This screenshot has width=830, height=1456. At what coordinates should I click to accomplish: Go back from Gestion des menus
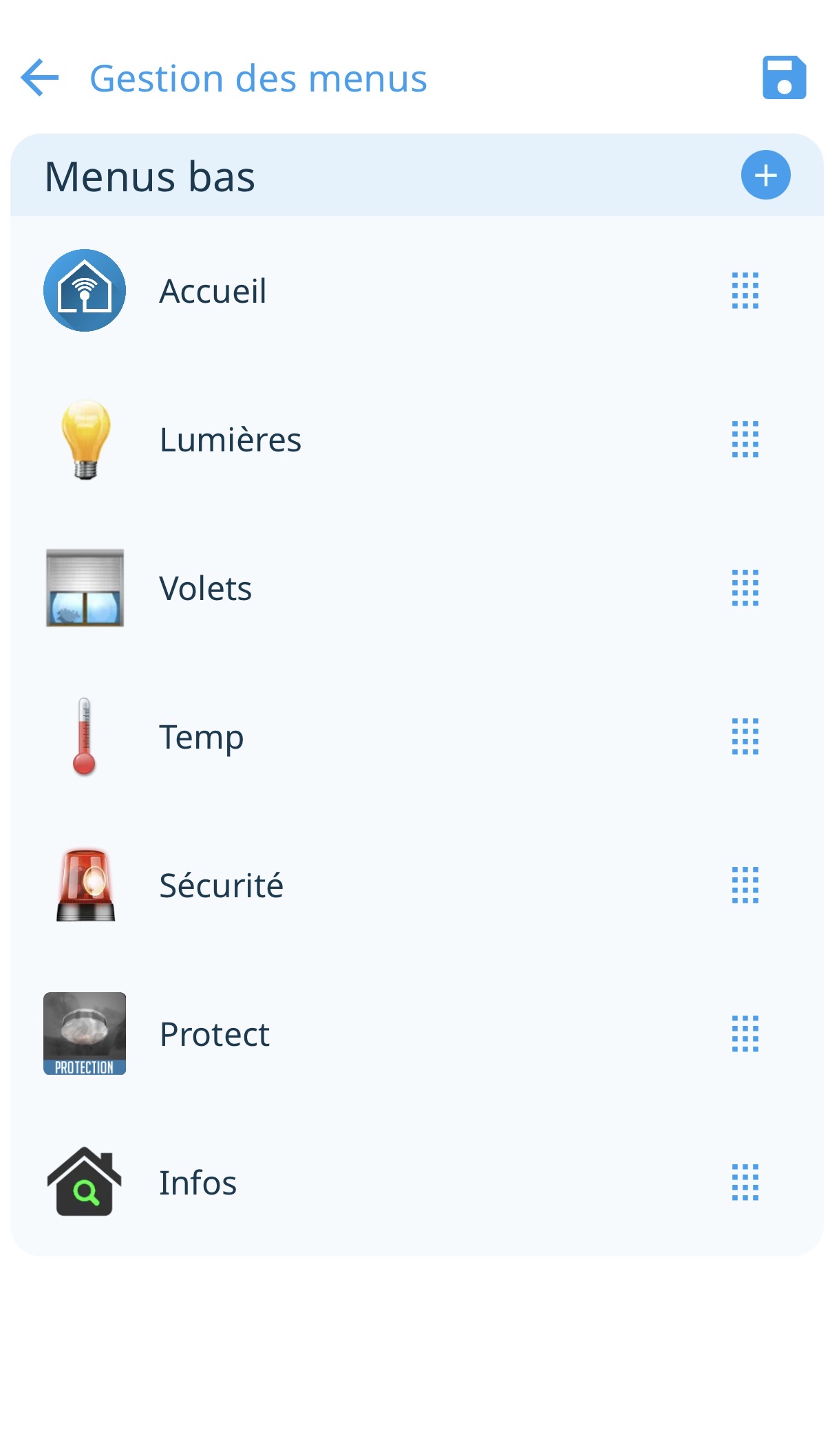(40, 77)
